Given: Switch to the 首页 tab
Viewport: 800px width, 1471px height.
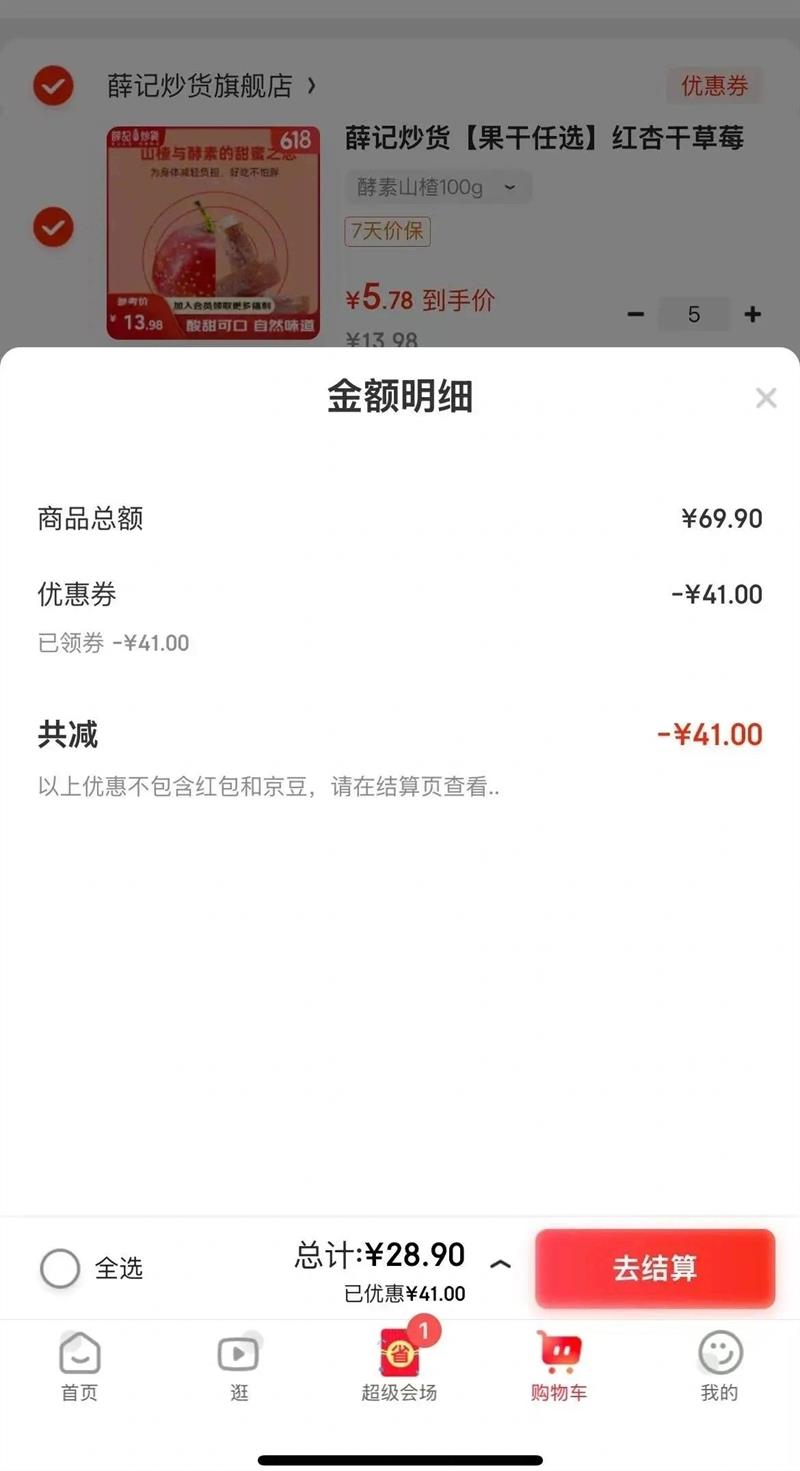Looking at the screenshot, I should tap(80, 1366).
